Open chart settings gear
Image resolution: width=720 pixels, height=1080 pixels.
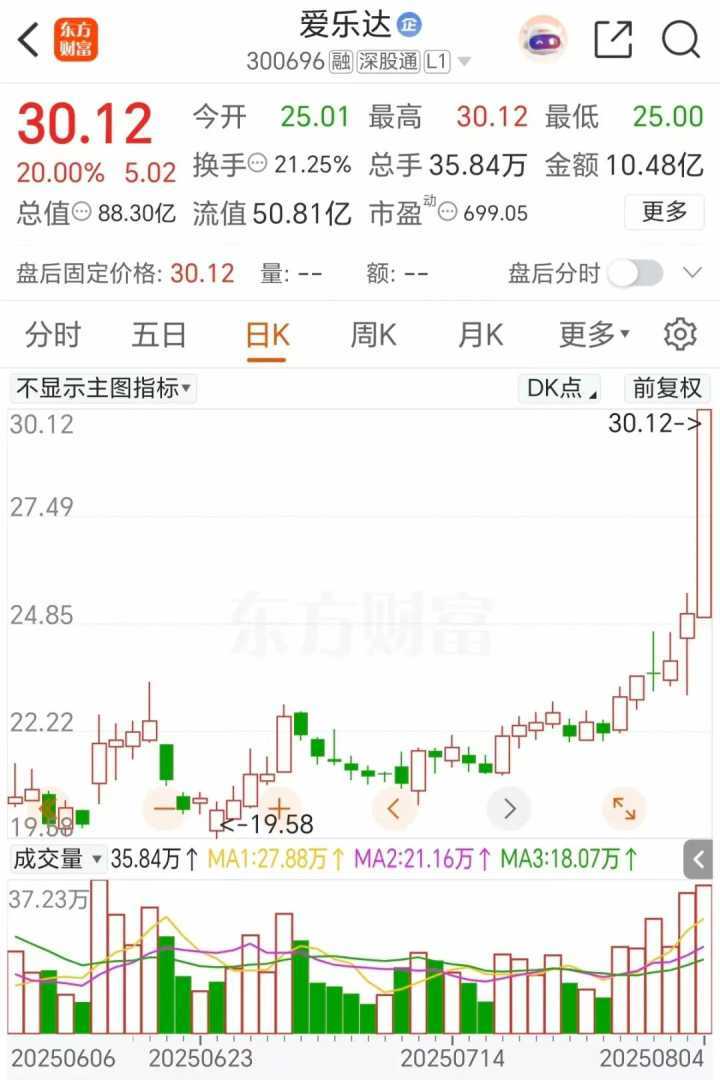(x=680, y=335)
